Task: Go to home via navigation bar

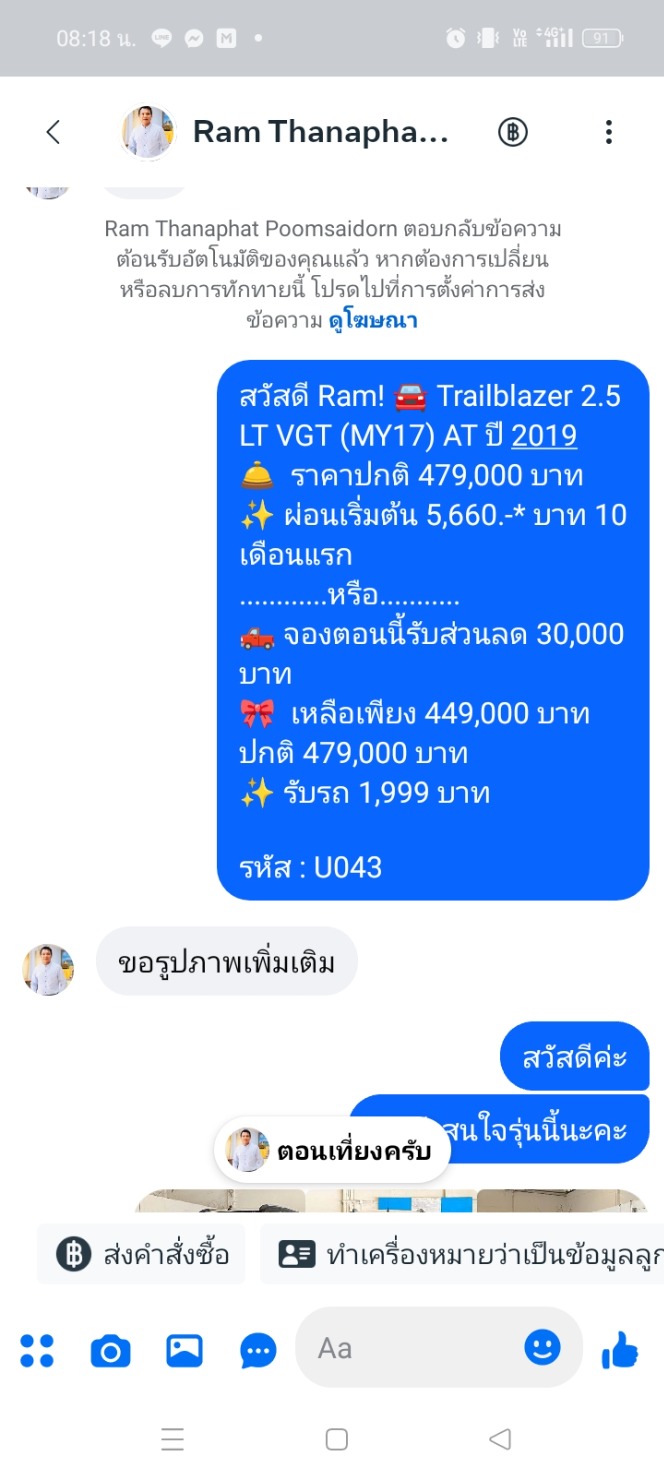Action: pos(337,1439)
